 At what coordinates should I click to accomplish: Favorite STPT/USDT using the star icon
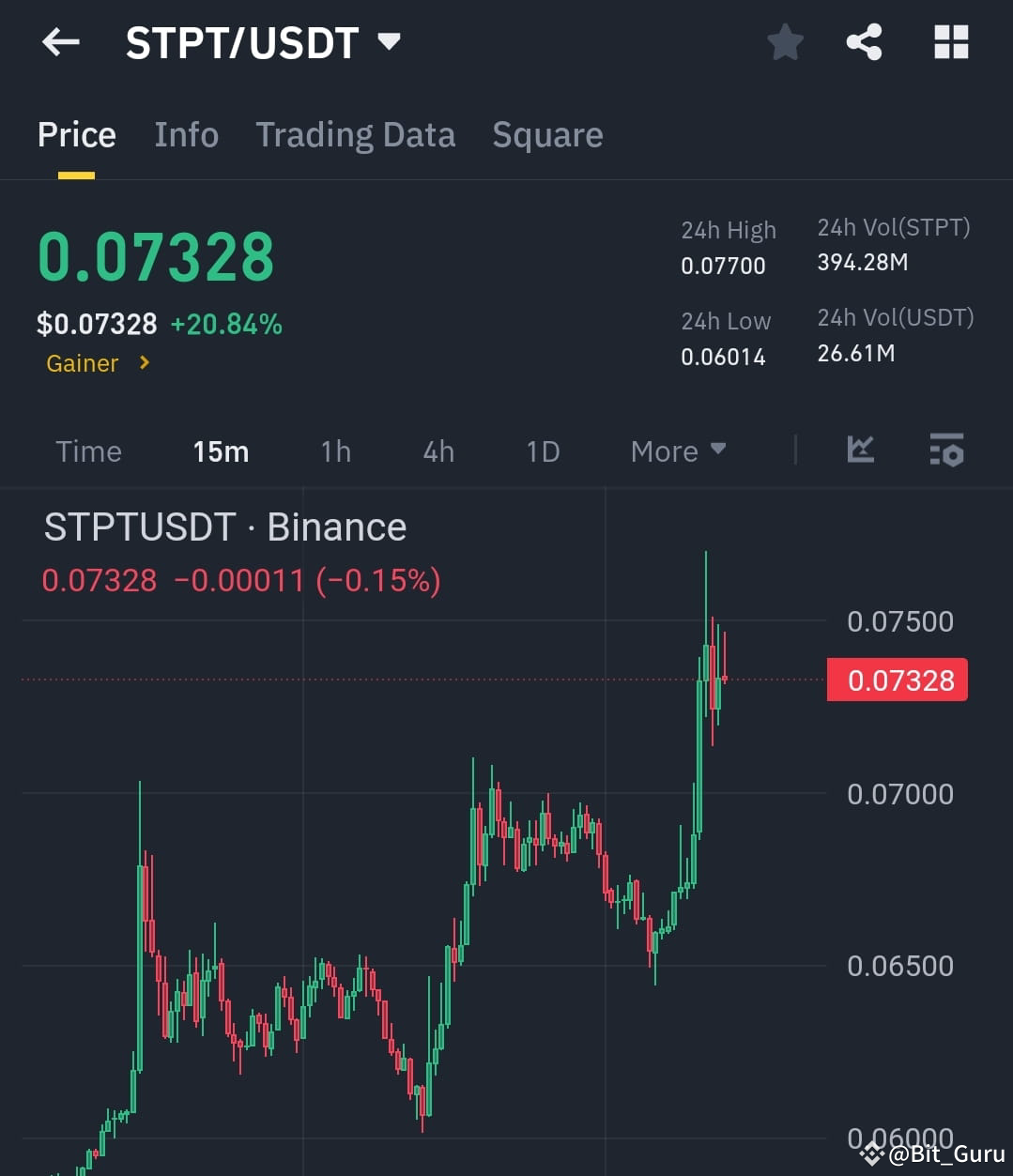[x=785, y=42]
